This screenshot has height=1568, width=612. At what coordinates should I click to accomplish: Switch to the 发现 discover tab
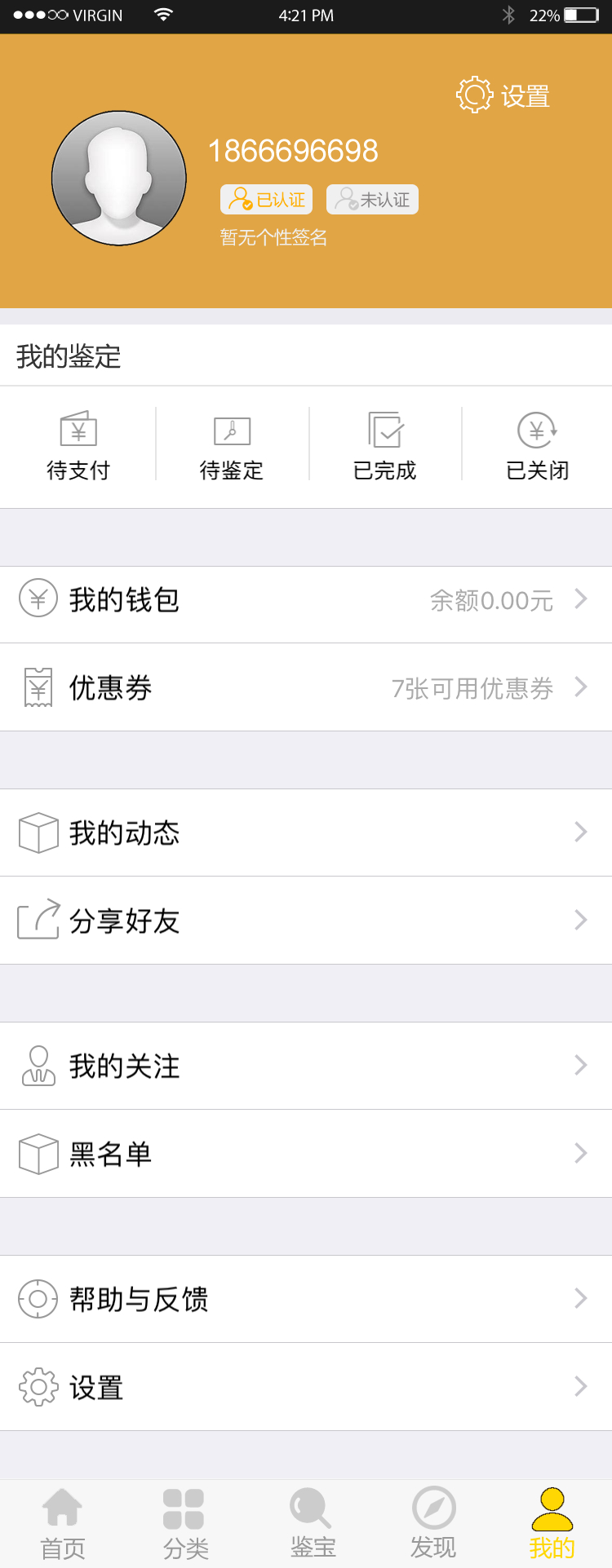[433, 1523]
